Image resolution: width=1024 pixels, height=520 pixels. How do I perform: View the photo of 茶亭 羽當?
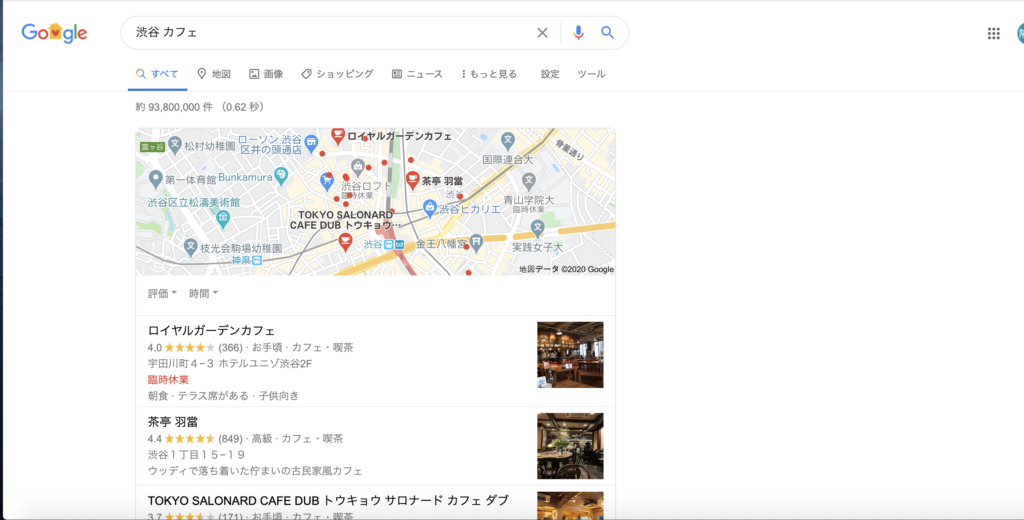[570, 446]
